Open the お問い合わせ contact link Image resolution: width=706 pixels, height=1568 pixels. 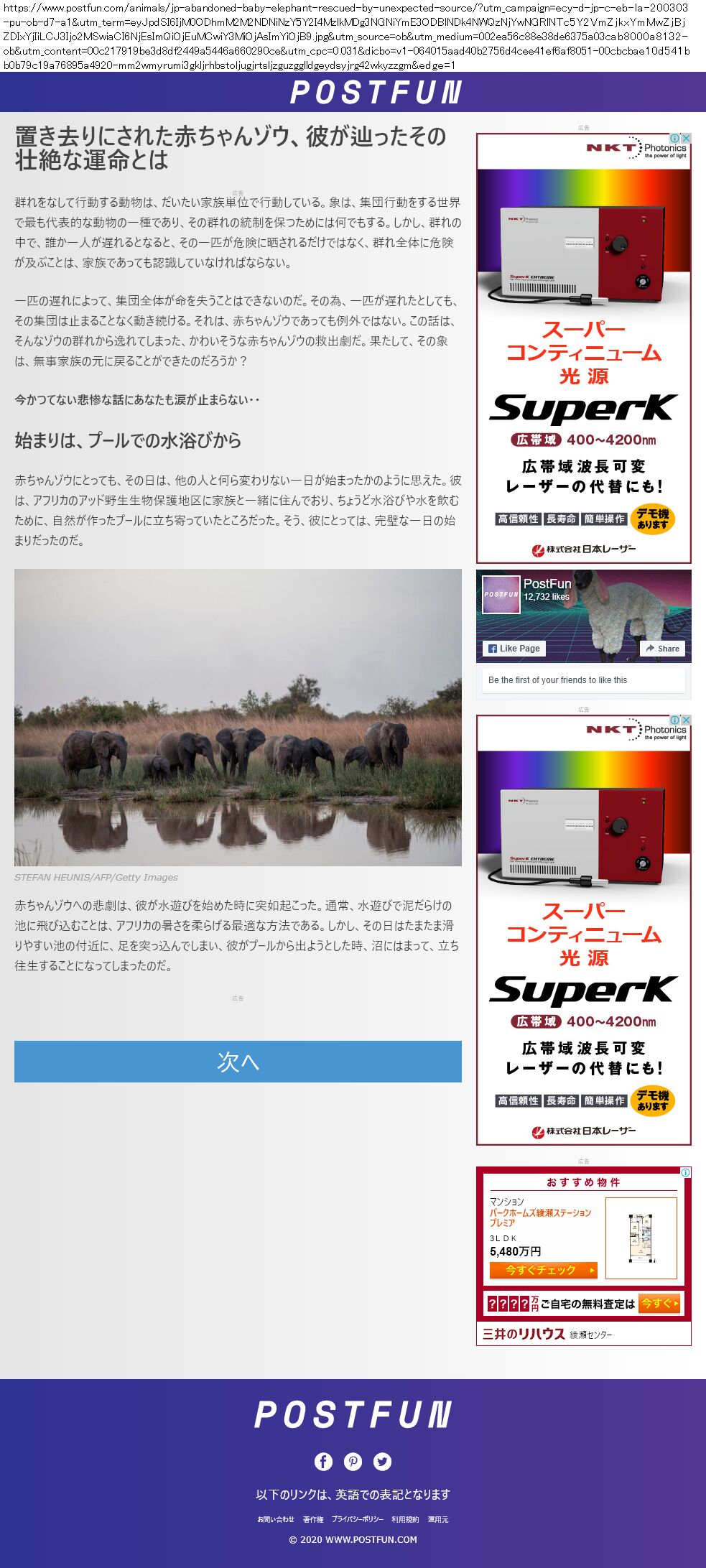pyautogui.click(x=276, y=1519)
